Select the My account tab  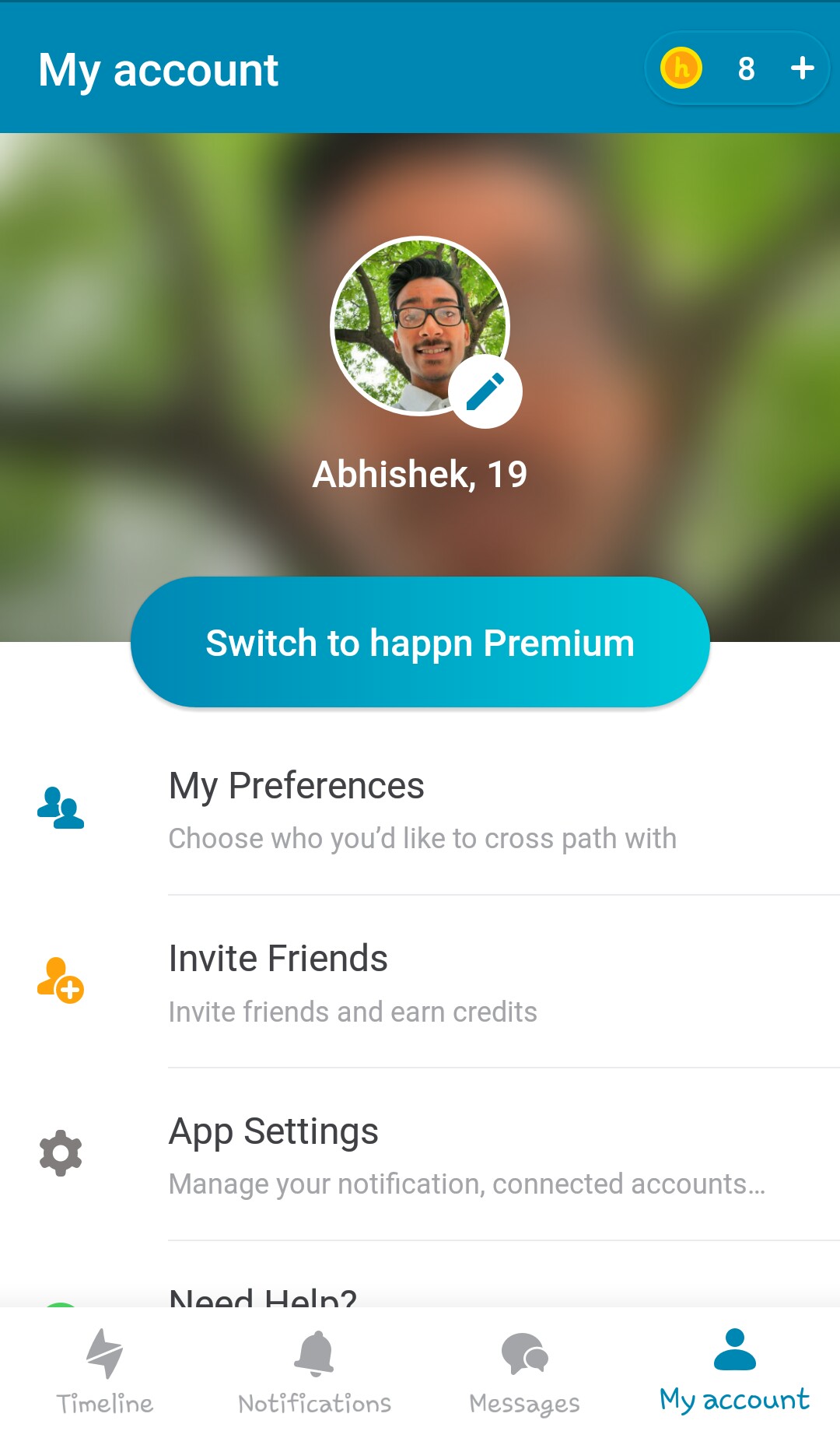[x=734, y=1371]
